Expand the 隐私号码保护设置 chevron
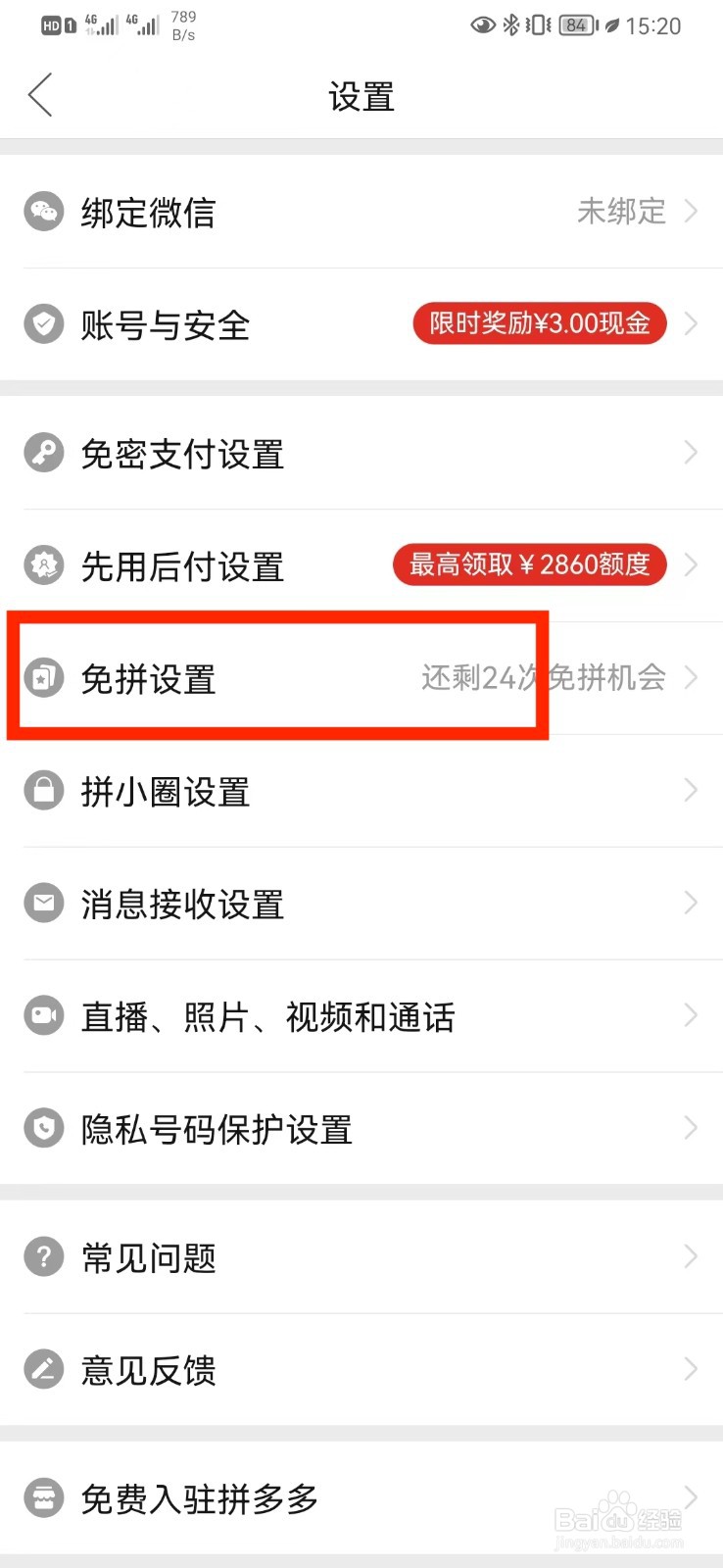The image size is (723, 1568). [692, 1129]
